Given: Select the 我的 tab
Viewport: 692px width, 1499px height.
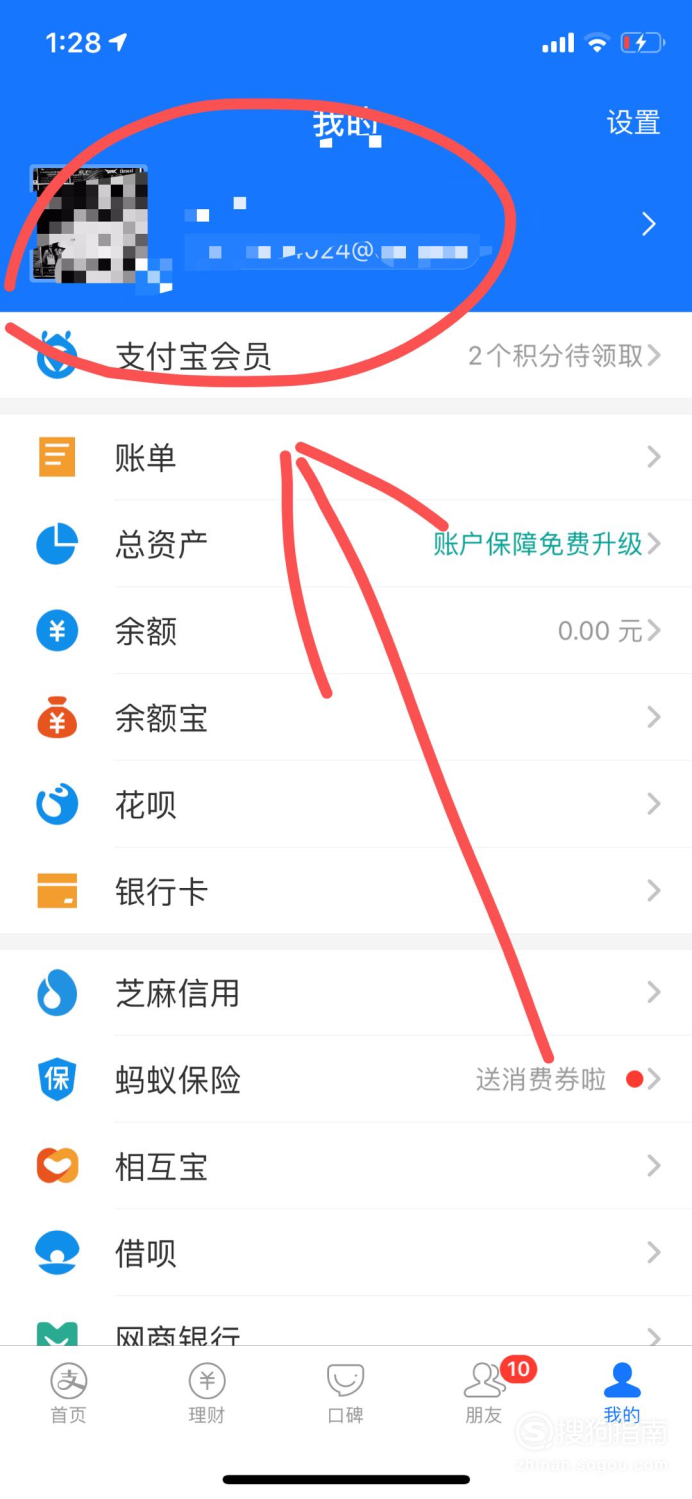Looking at the screenshot, I should [622, 1393].
